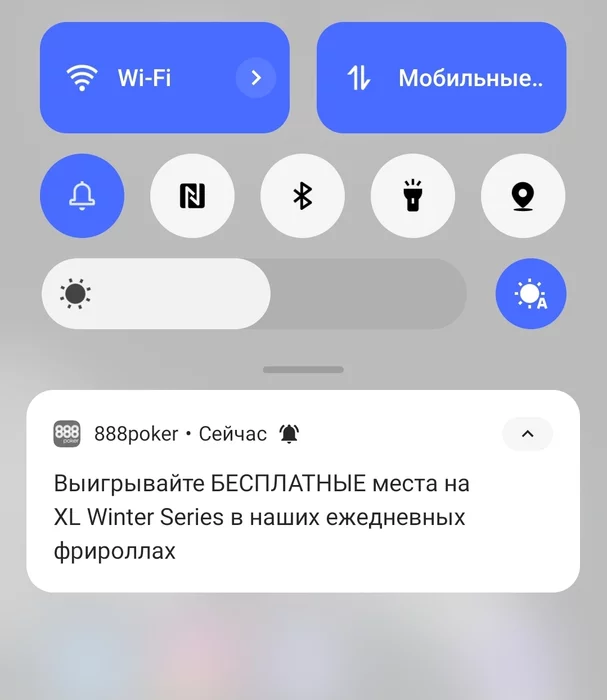Disable auto-brightness
This screenshot has width=607, height=700.
tap(531, 294)
